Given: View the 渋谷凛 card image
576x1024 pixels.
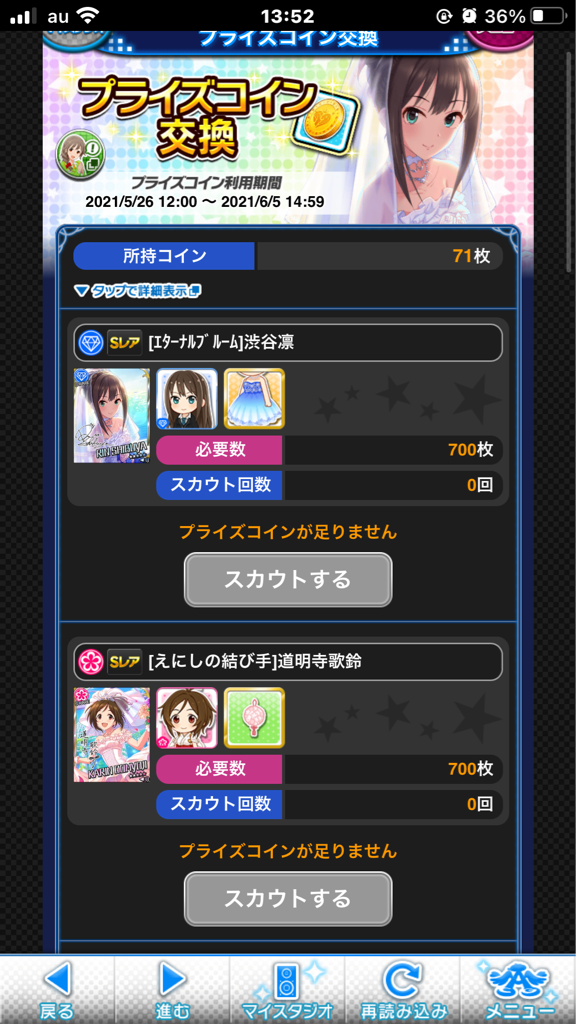Looking at the screenshot, I should (112, 415).
